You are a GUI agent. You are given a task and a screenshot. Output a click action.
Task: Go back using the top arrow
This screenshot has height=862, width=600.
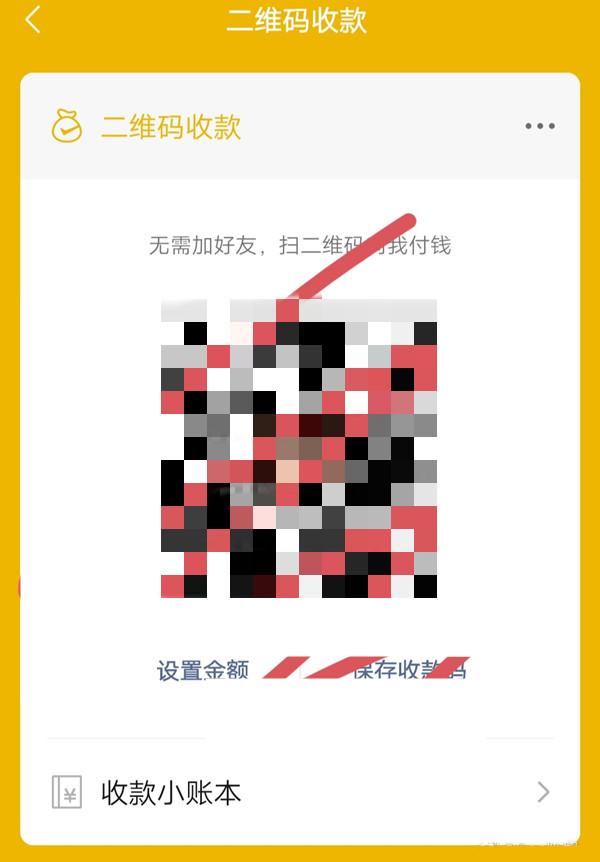(x=33, y=20)
